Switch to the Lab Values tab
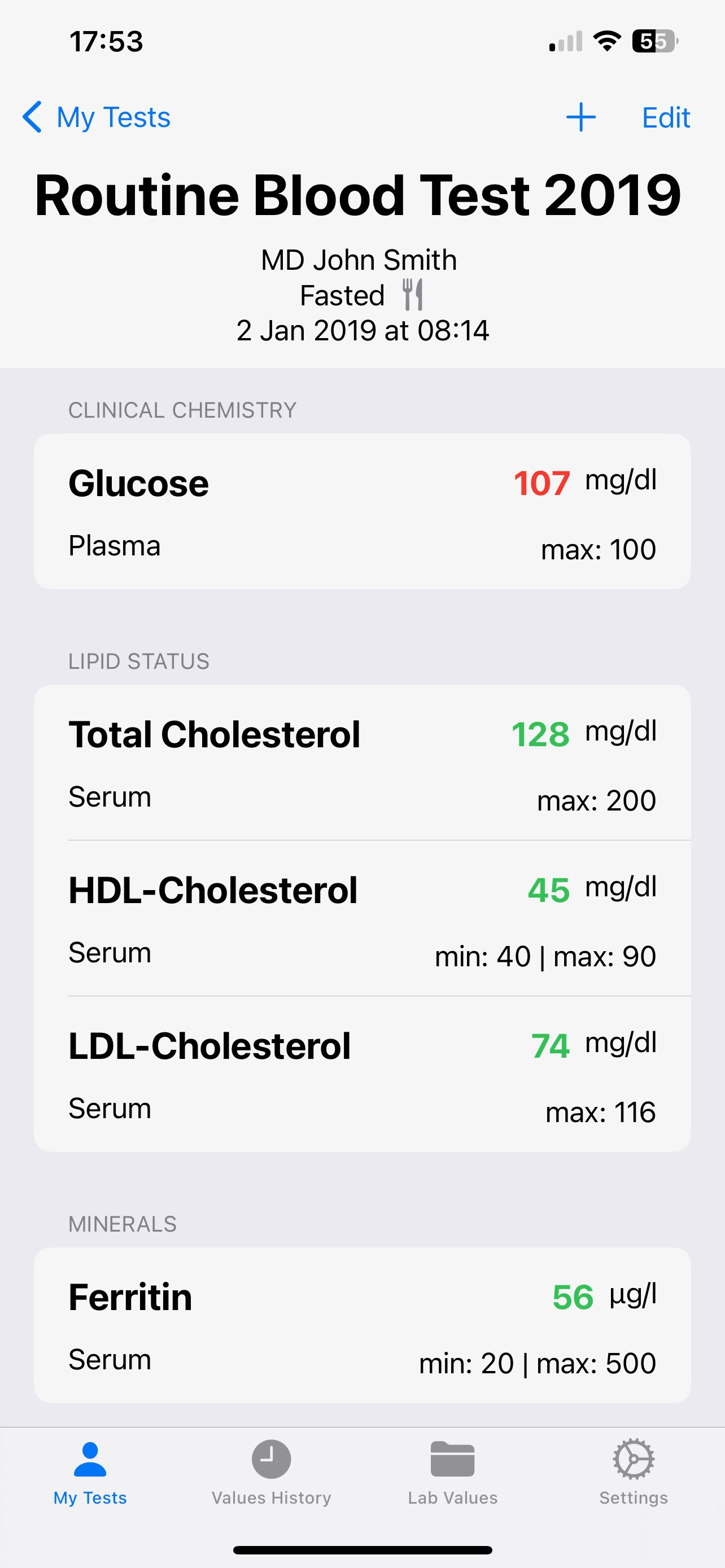Image resolution: width=725 pixels, height=1568 pixels. coord(452,1471)
